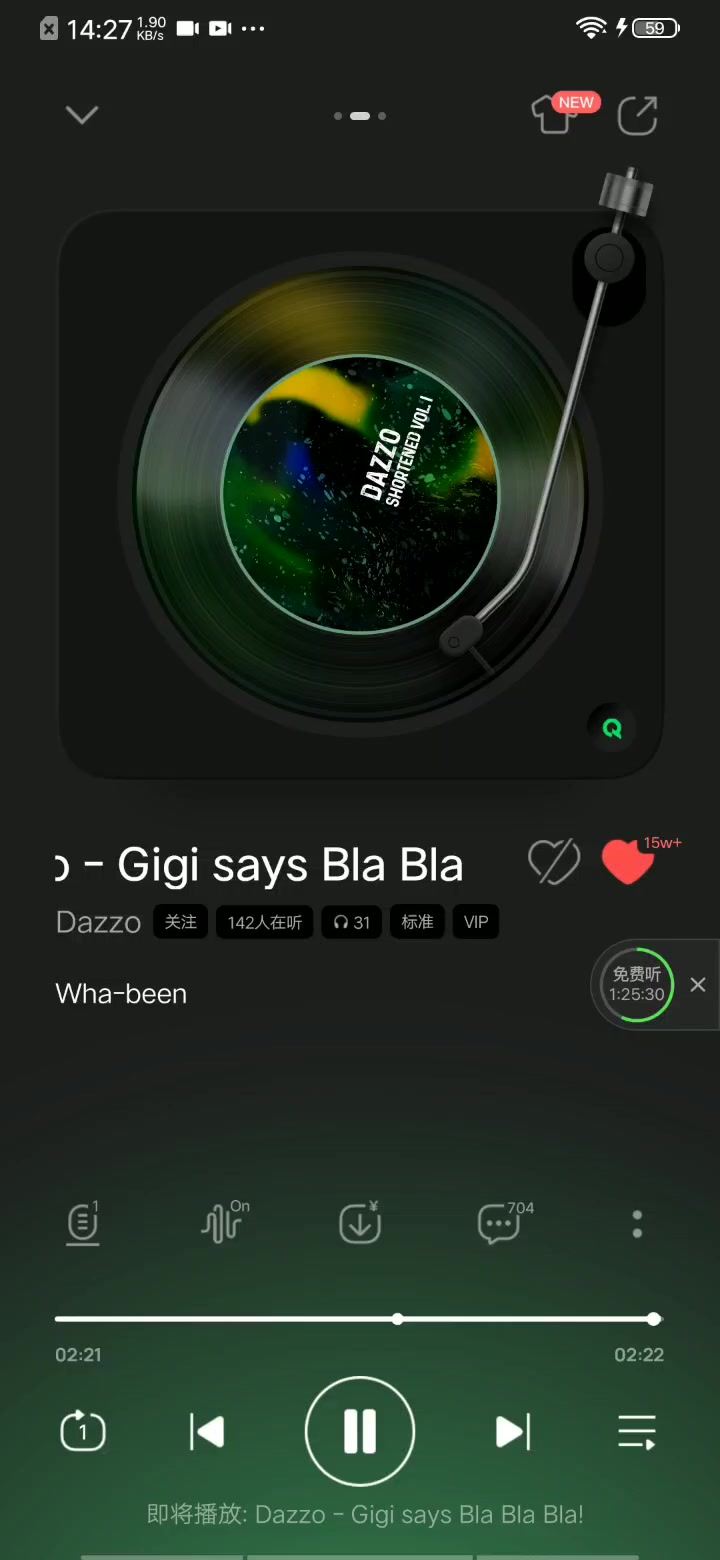Share this song

click(x=637, y=115)
